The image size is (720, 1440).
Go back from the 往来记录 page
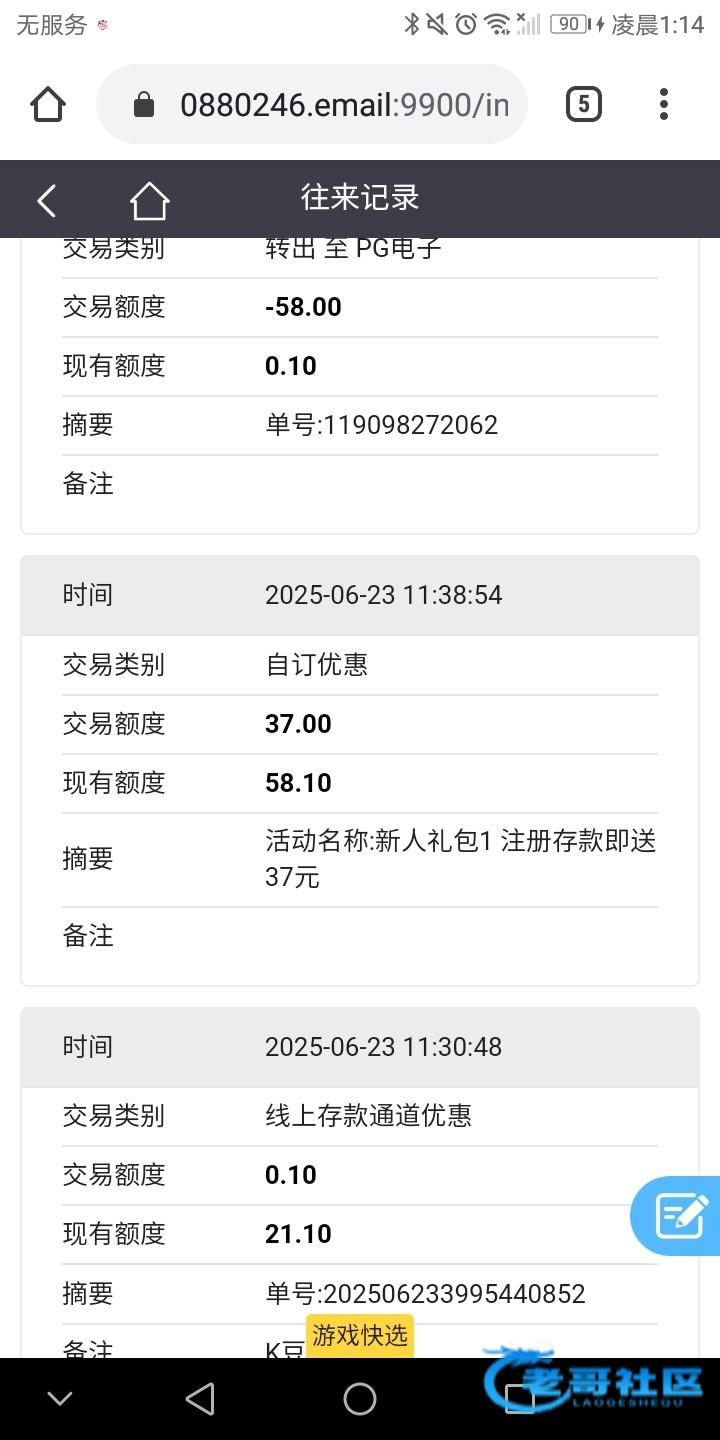(46, 200)
